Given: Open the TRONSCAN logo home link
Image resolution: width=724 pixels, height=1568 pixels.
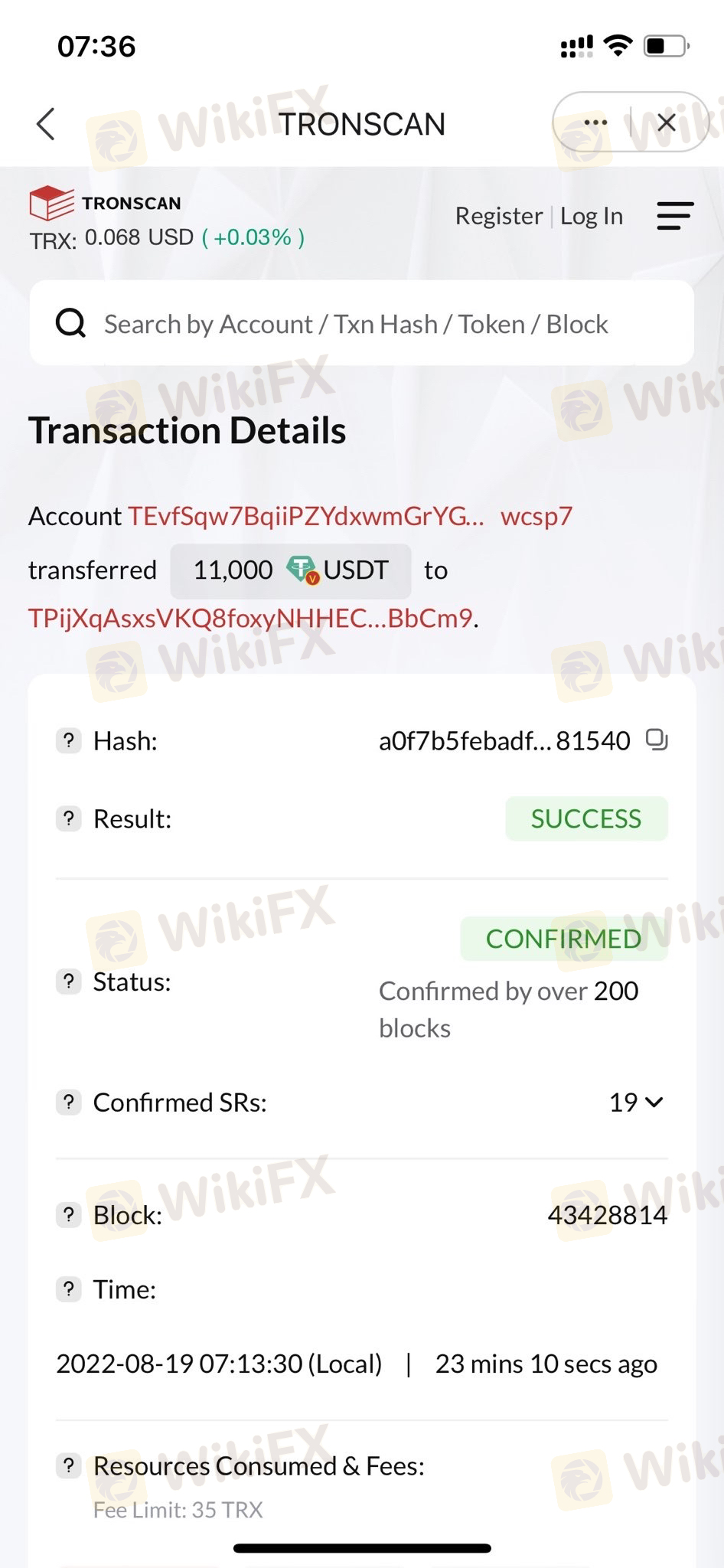Looking at the screenshot, I should [106, 203].
